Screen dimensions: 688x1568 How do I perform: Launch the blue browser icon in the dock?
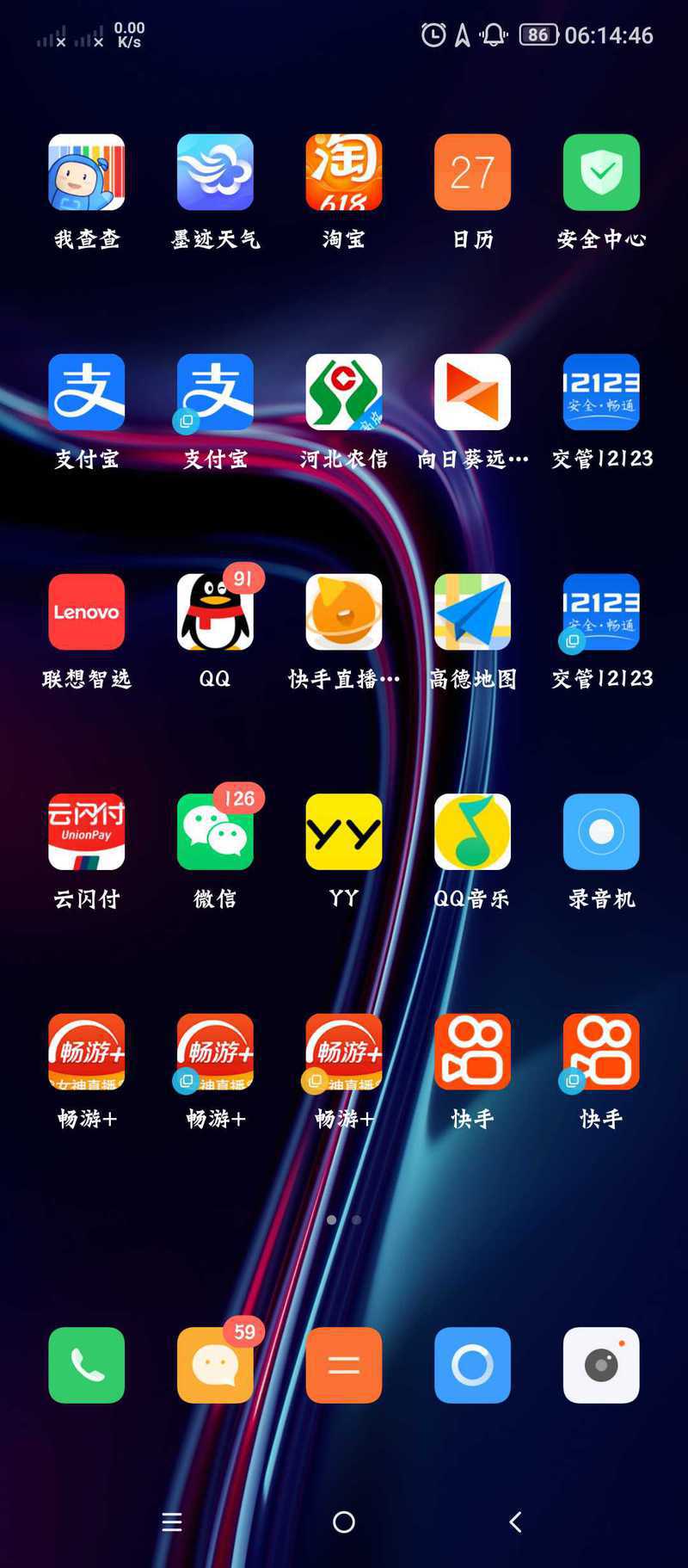tap(472, 1365)
